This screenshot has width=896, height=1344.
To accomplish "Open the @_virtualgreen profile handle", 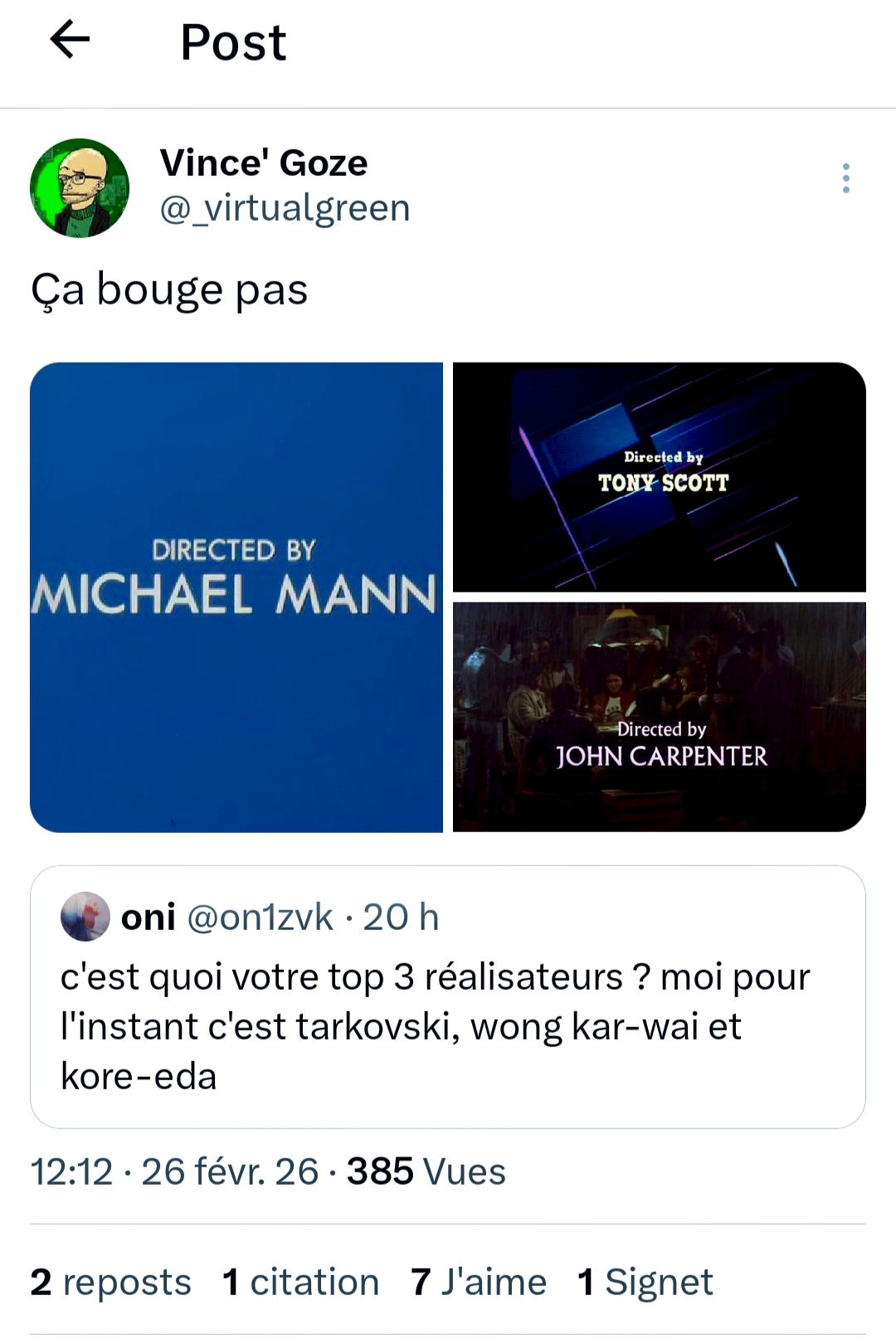I will 285,208.
